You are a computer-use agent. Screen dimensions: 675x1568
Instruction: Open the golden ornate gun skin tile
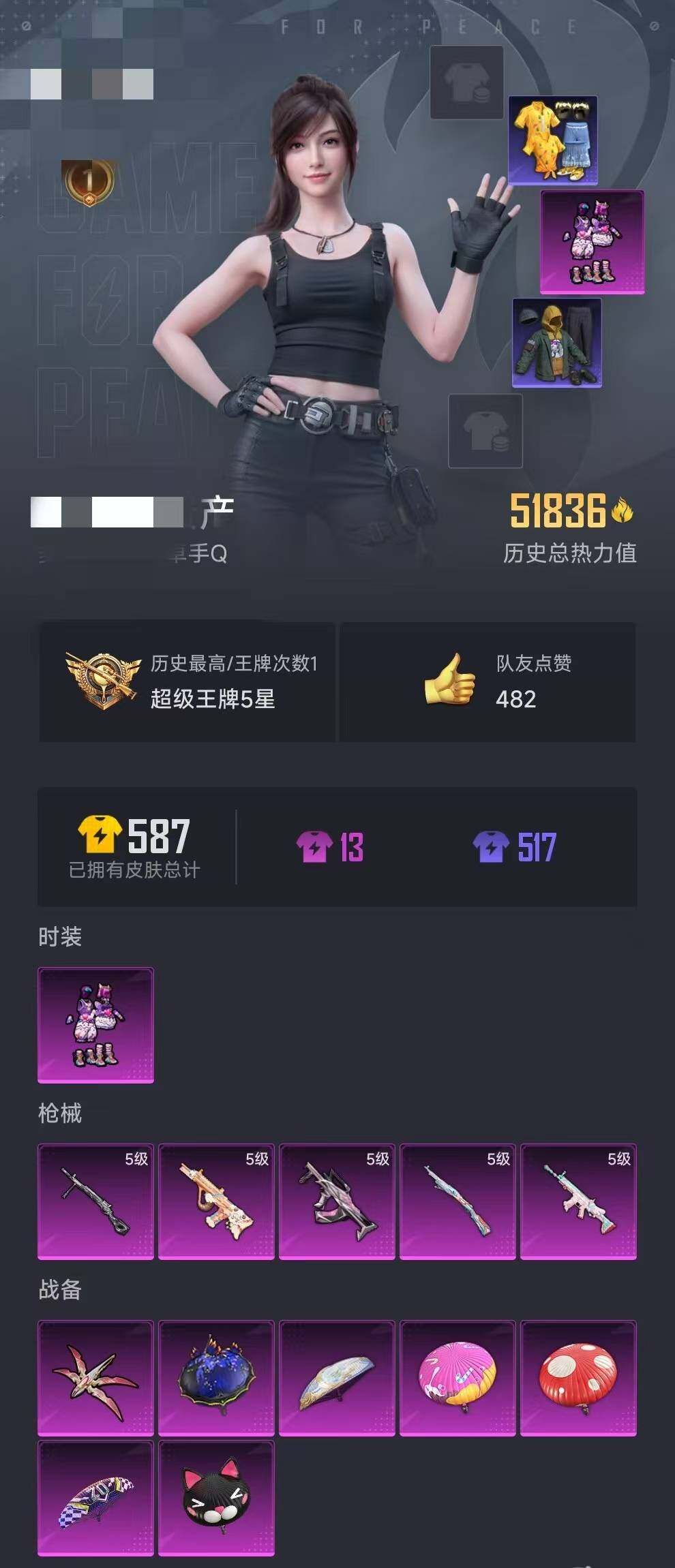click(x=216, y=1201)
